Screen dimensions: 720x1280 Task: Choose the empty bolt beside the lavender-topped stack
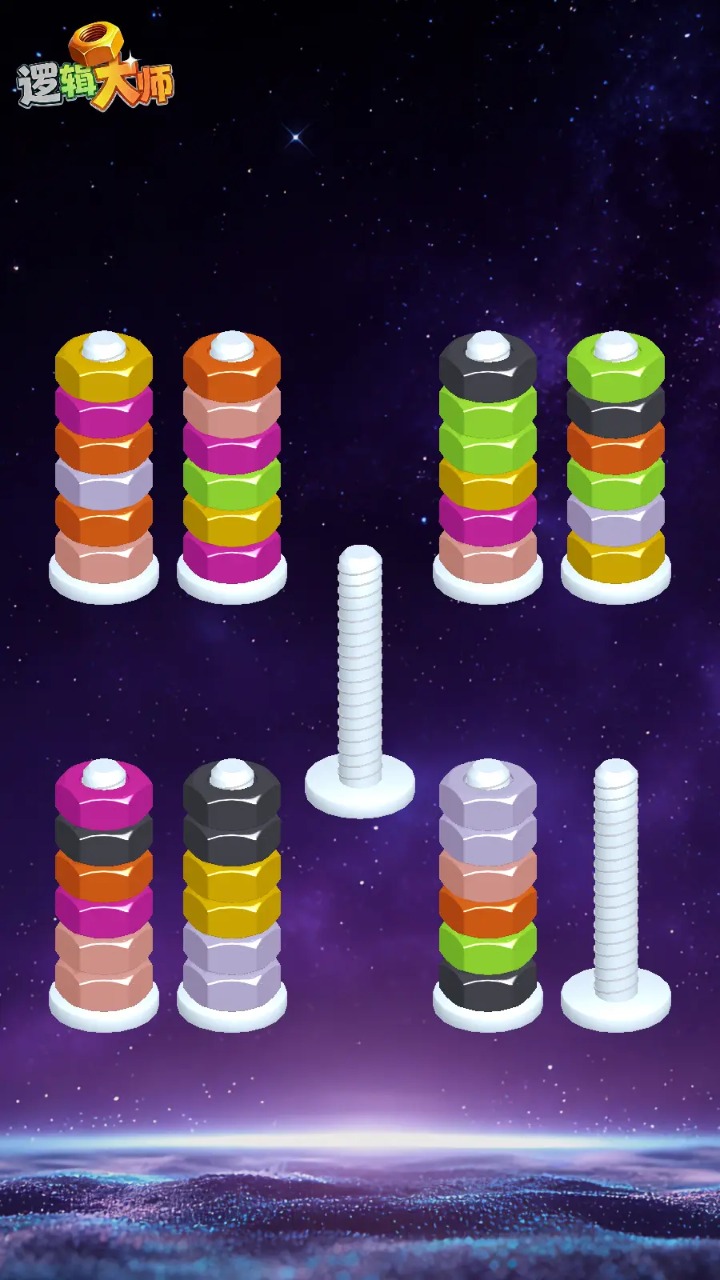[616, 893]
